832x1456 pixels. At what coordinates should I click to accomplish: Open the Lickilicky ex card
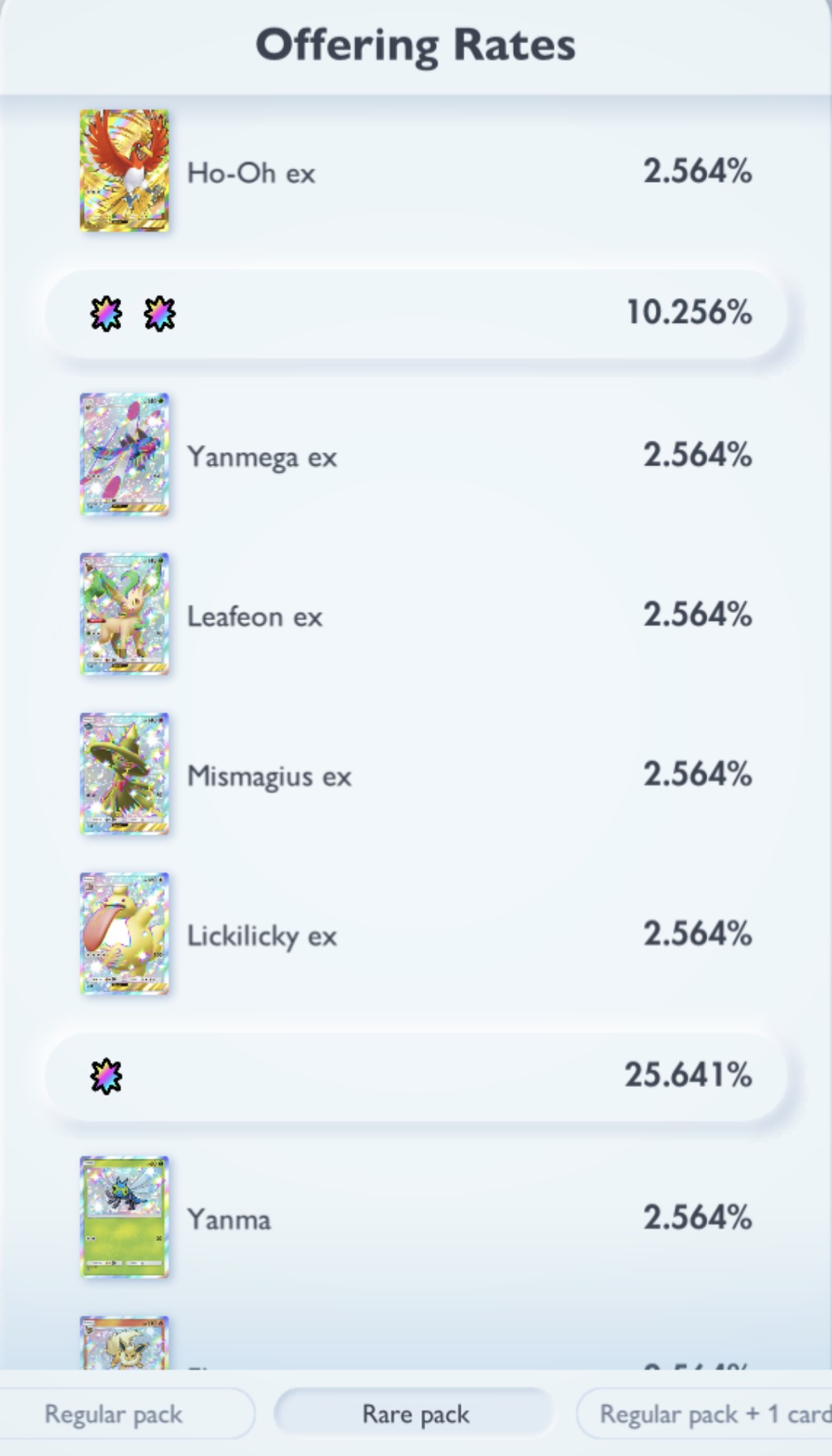[x=124, y=933]
